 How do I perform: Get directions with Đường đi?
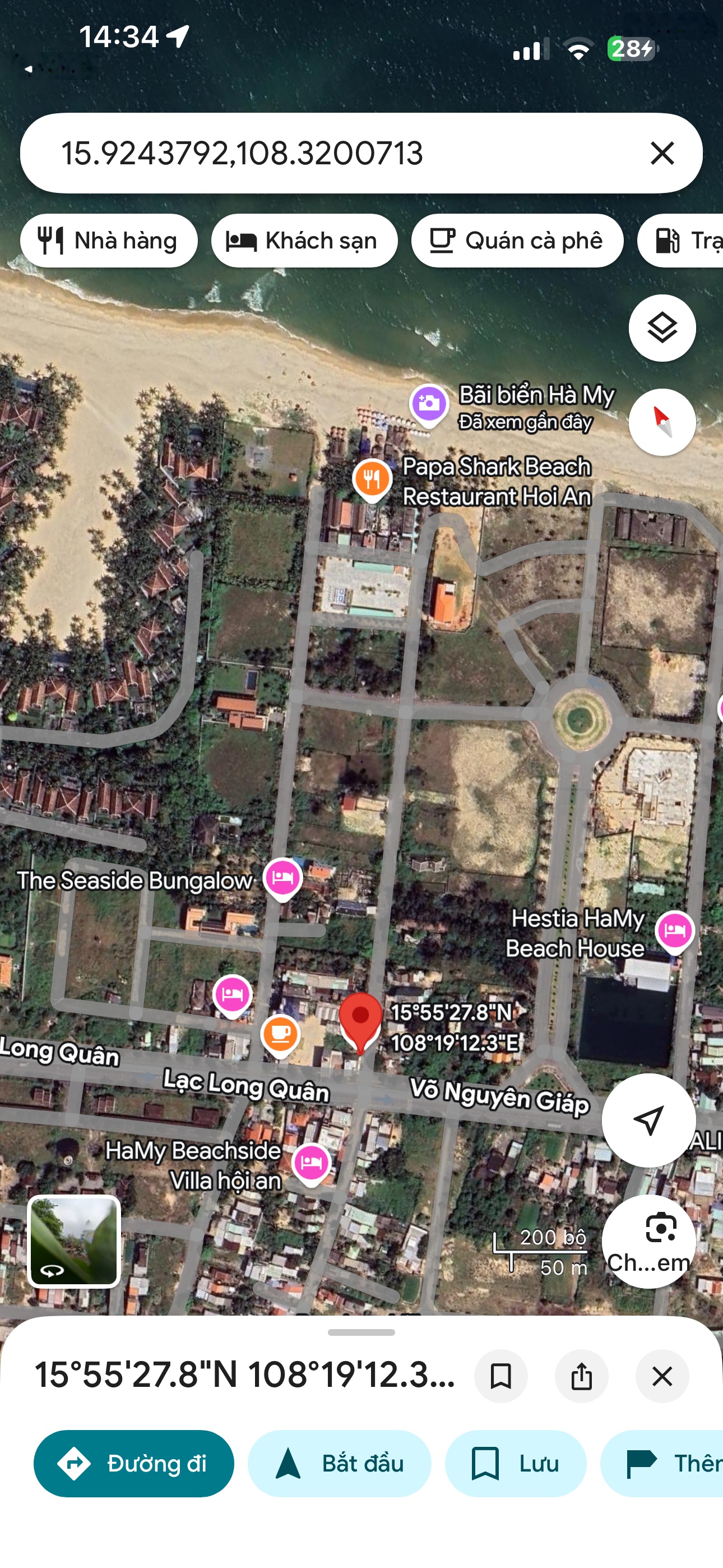[x=134, y=1463]
